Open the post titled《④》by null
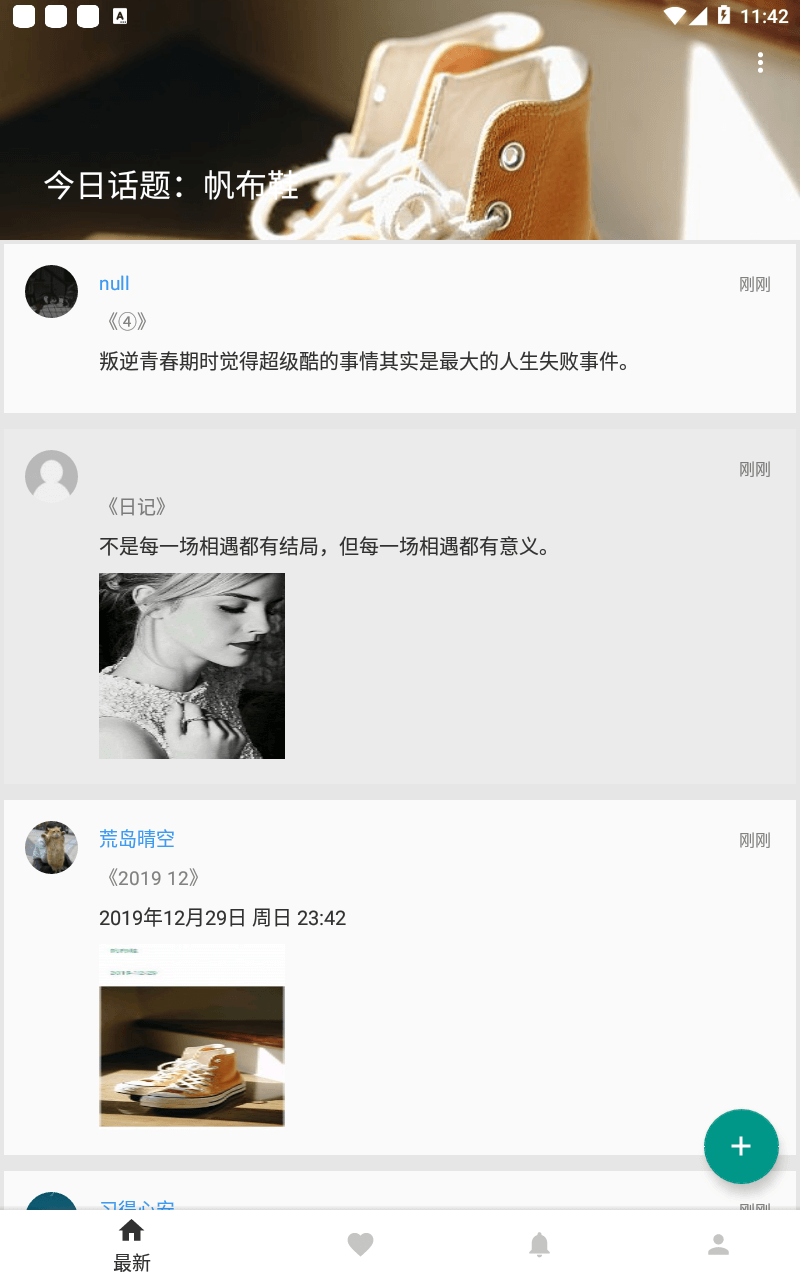Viewport: 800px width, 1280px height. [400, 328]
